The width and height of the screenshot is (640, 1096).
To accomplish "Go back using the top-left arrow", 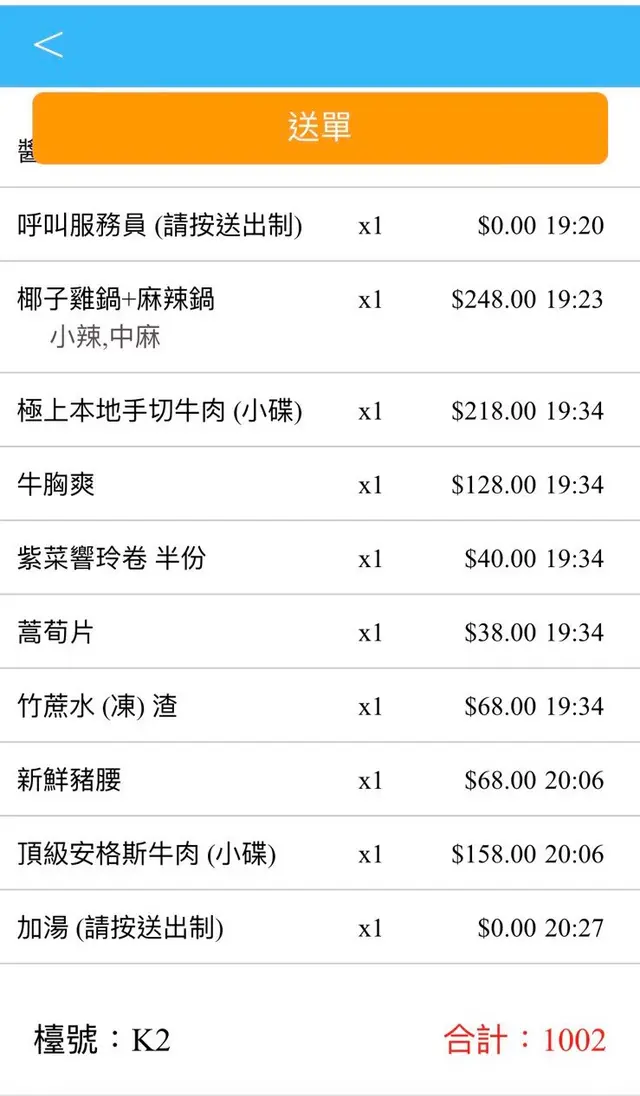I will [48, 45].
